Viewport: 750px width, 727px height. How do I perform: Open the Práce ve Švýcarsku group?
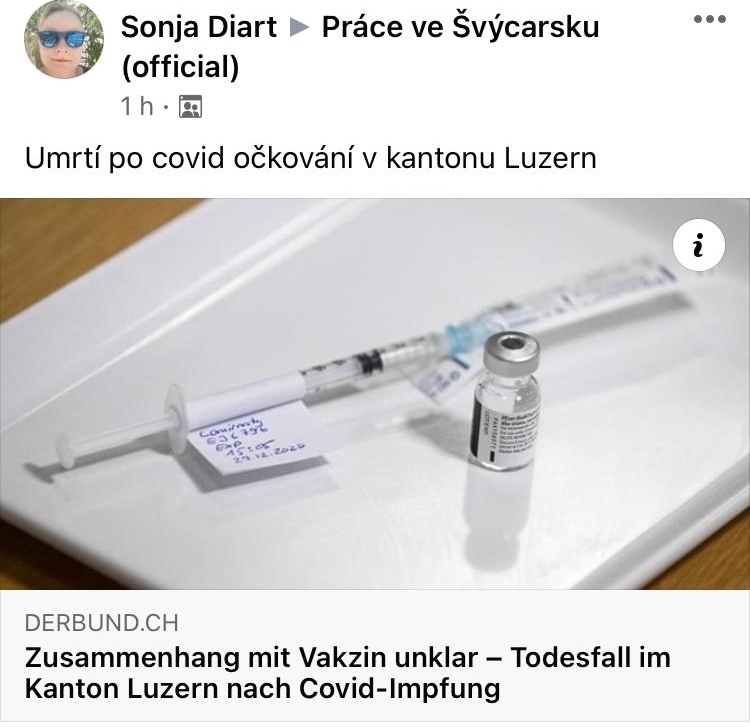point(460,27)
